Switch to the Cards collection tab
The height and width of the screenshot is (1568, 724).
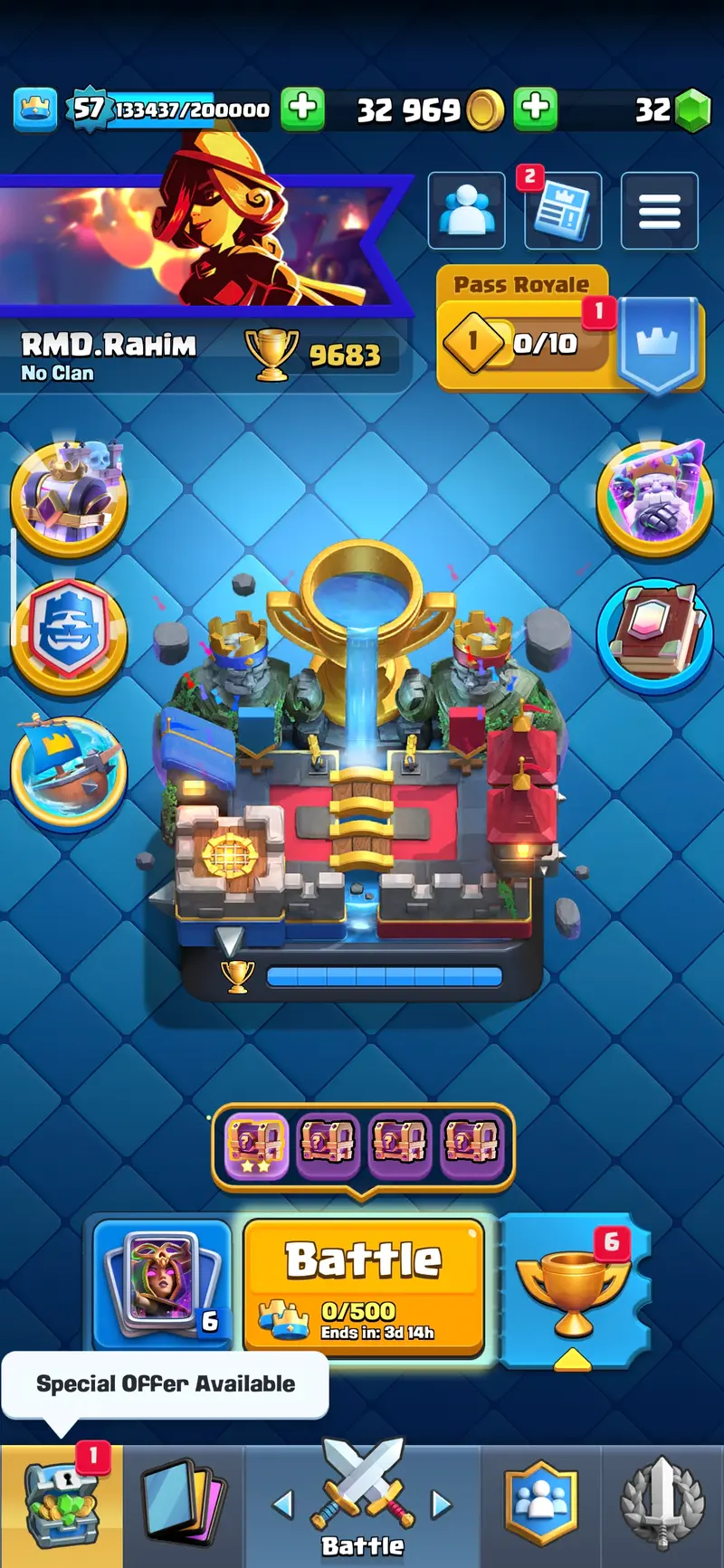click(x=184, y=1505)
